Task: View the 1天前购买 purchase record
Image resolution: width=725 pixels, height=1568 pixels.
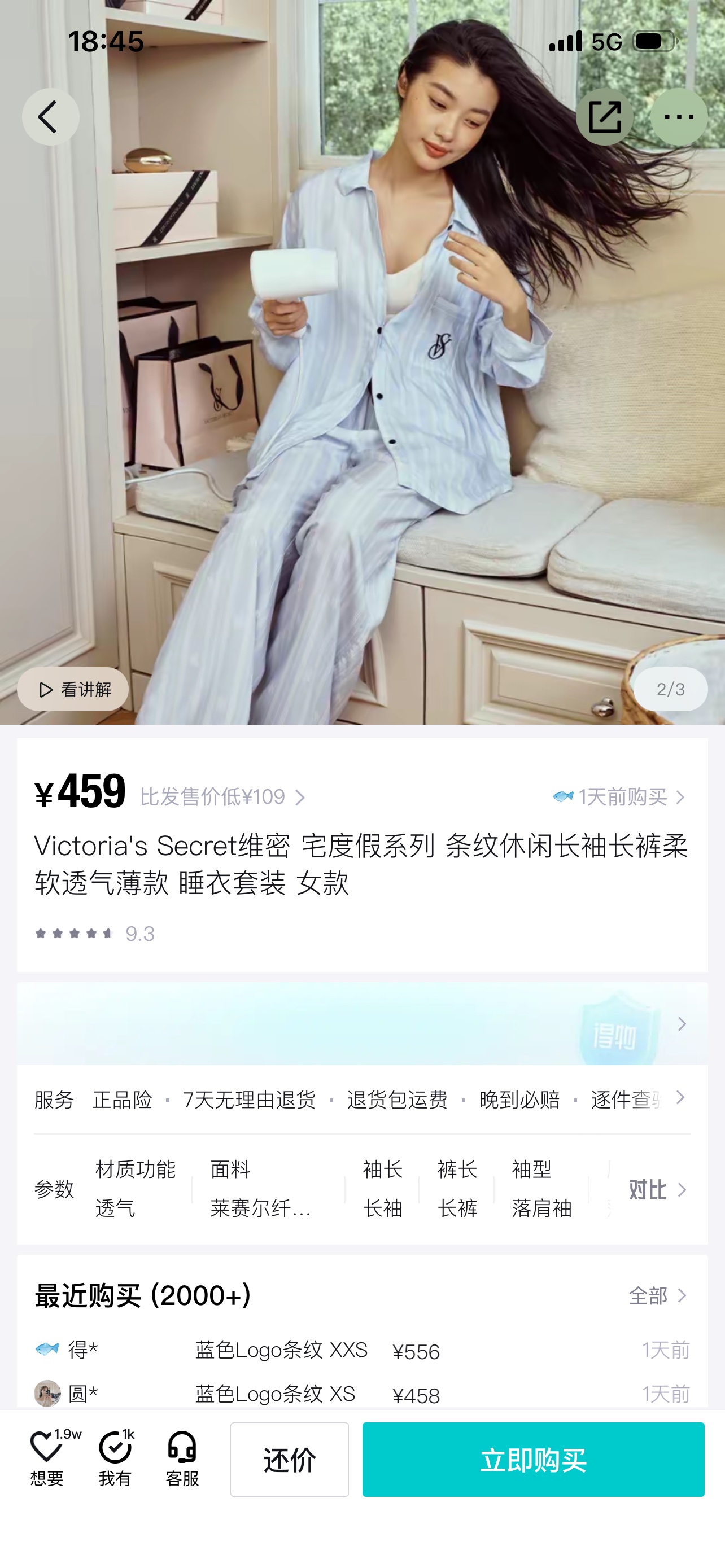Action: click(619, 797)
